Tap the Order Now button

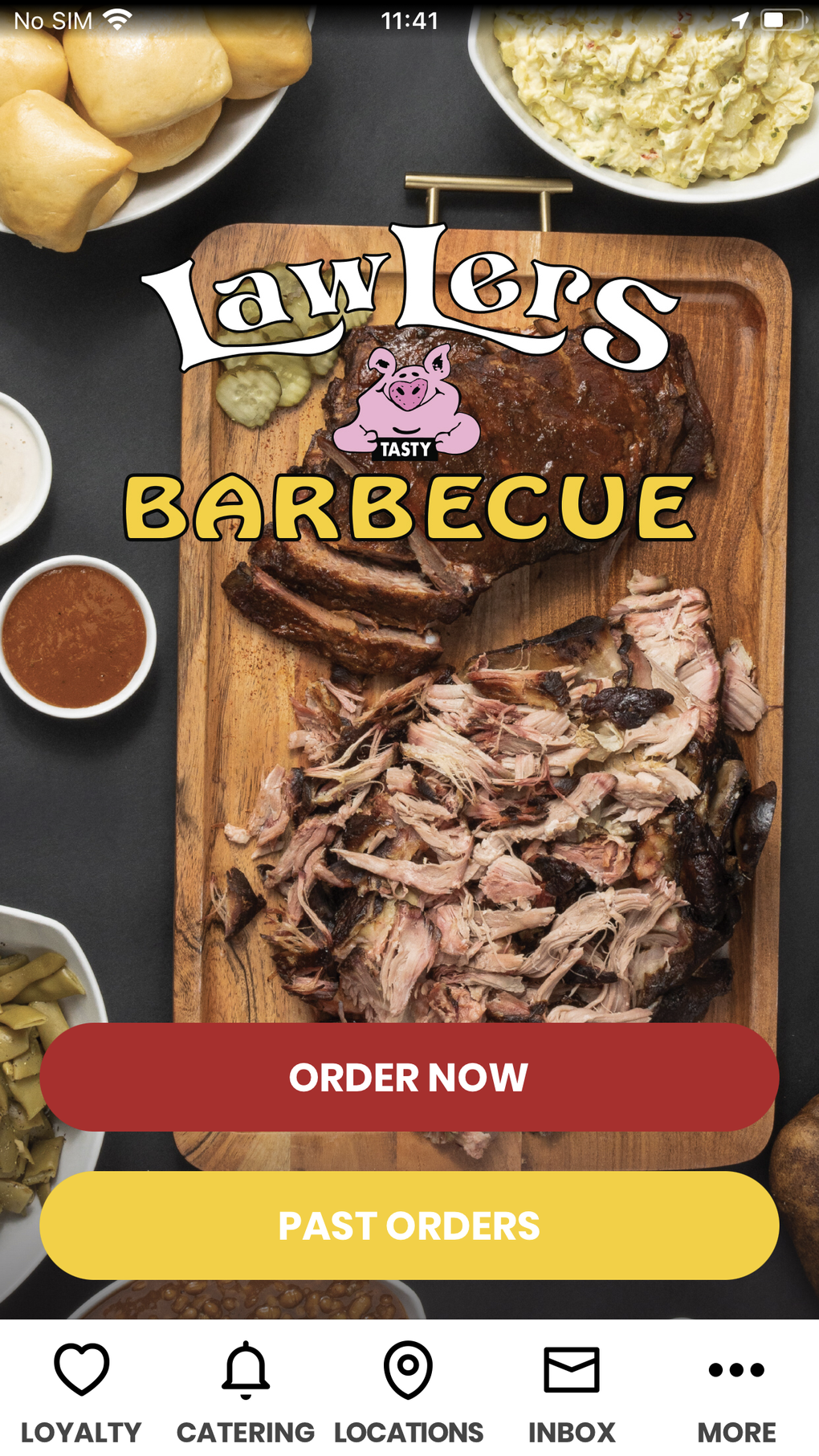coord(409,1077)
